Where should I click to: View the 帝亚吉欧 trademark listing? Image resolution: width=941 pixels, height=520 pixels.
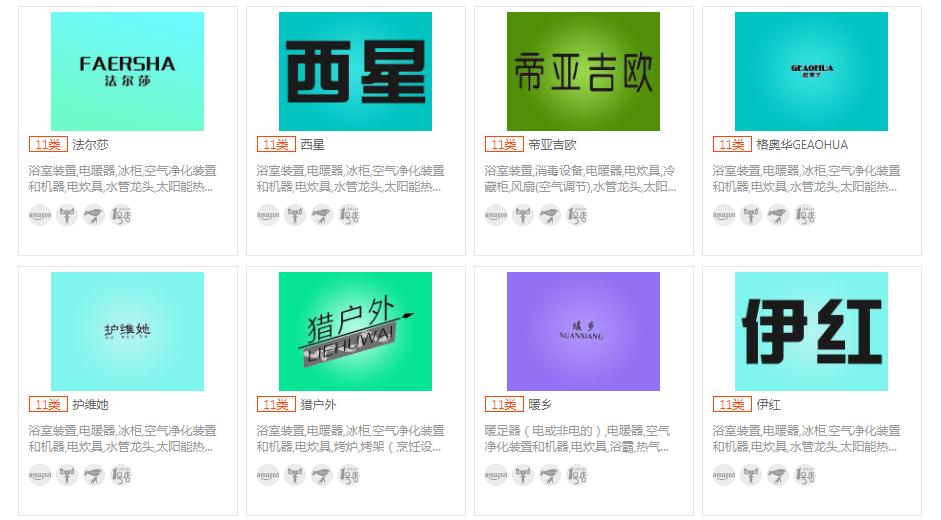point(583,72)
